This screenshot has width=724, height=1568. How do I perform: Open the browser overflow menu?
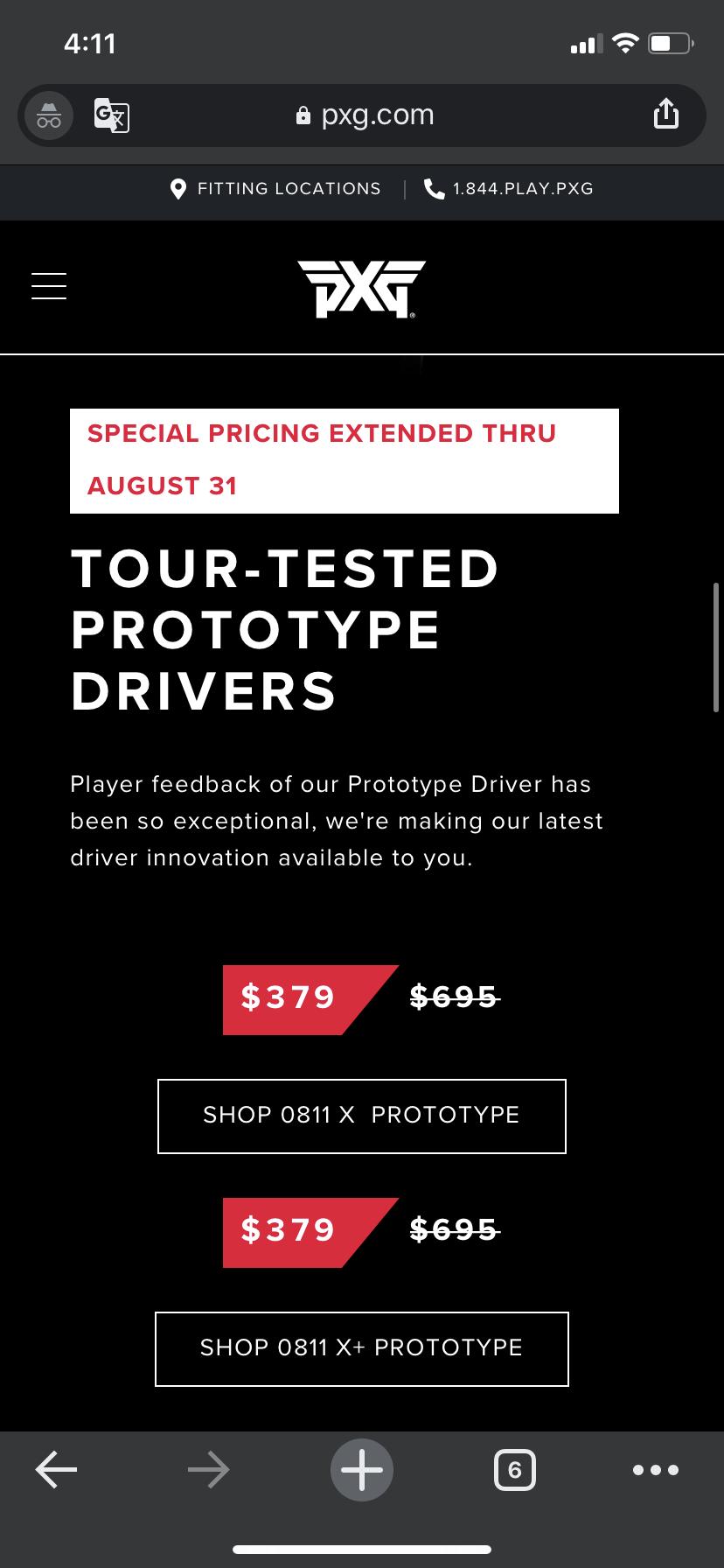[x=655, y=1470]
